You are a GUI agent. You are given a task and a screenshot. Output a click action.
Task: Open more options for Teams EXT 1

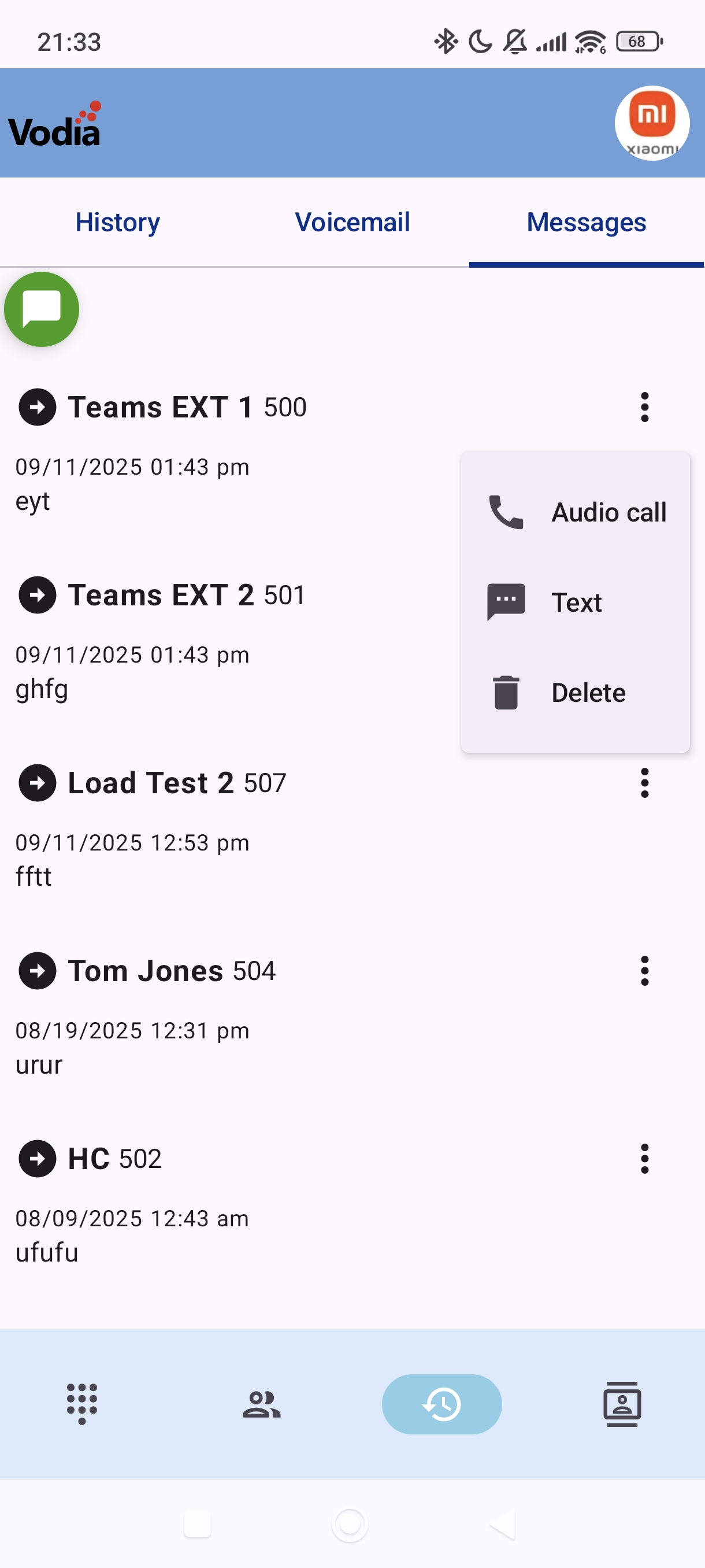click(644, 406)
